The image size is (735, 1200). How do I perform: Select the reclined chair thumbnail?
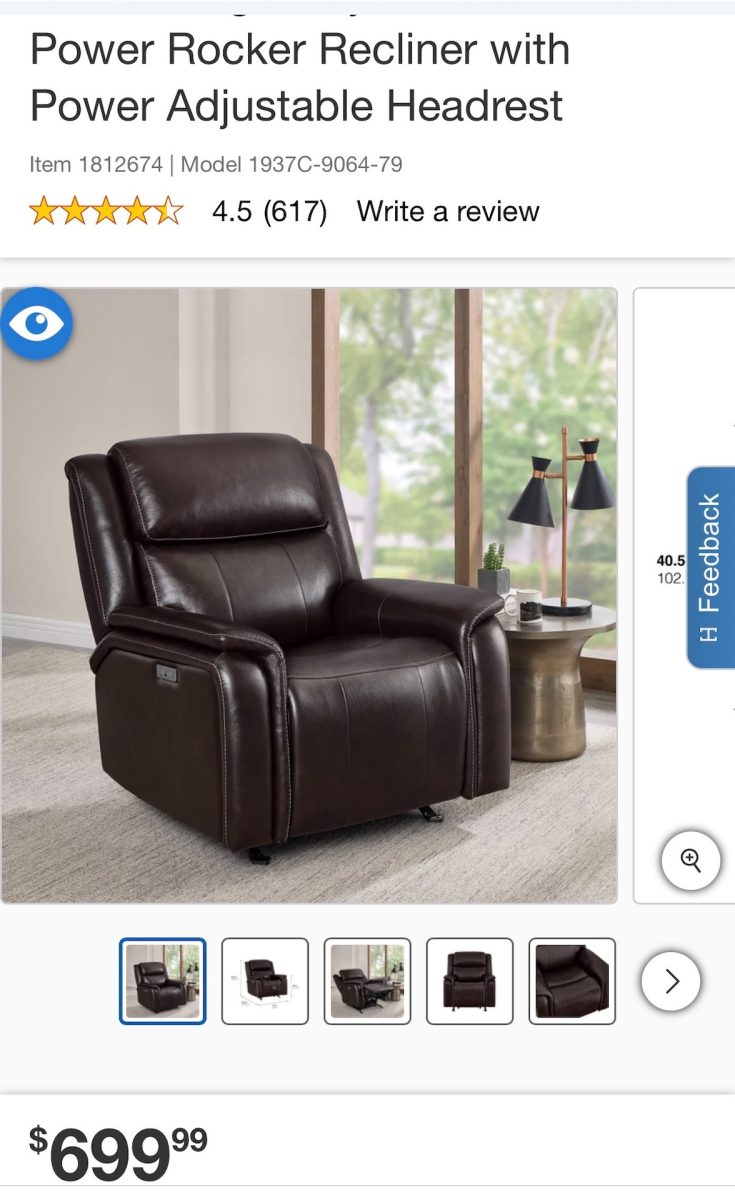367,981
